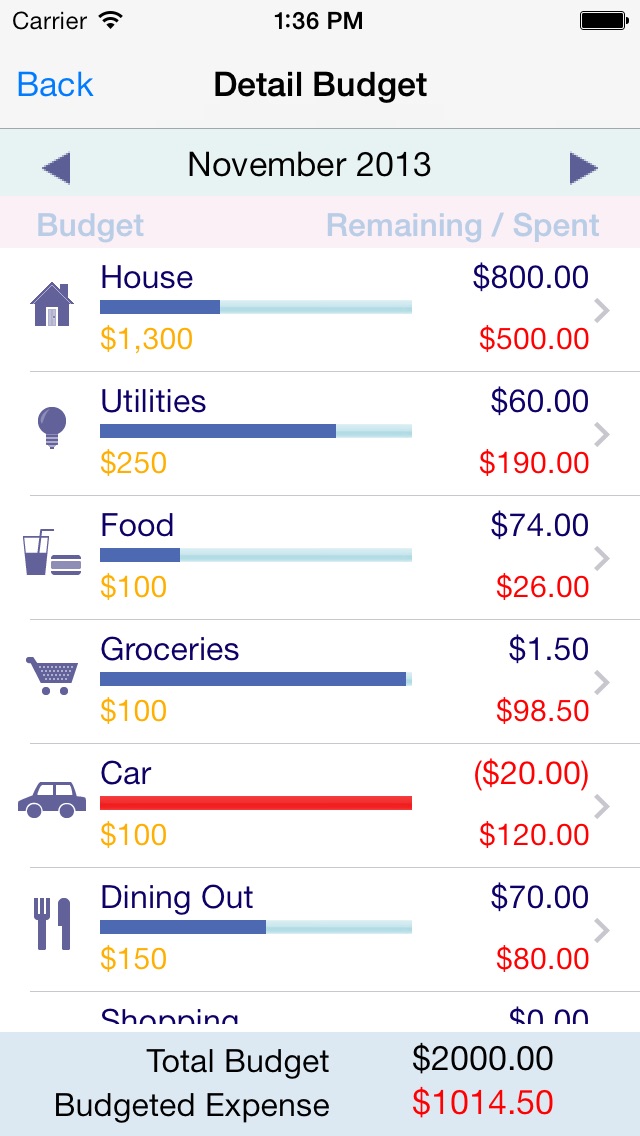Go back using the Back button
The image size is (640, 1136).
(55, 85)
